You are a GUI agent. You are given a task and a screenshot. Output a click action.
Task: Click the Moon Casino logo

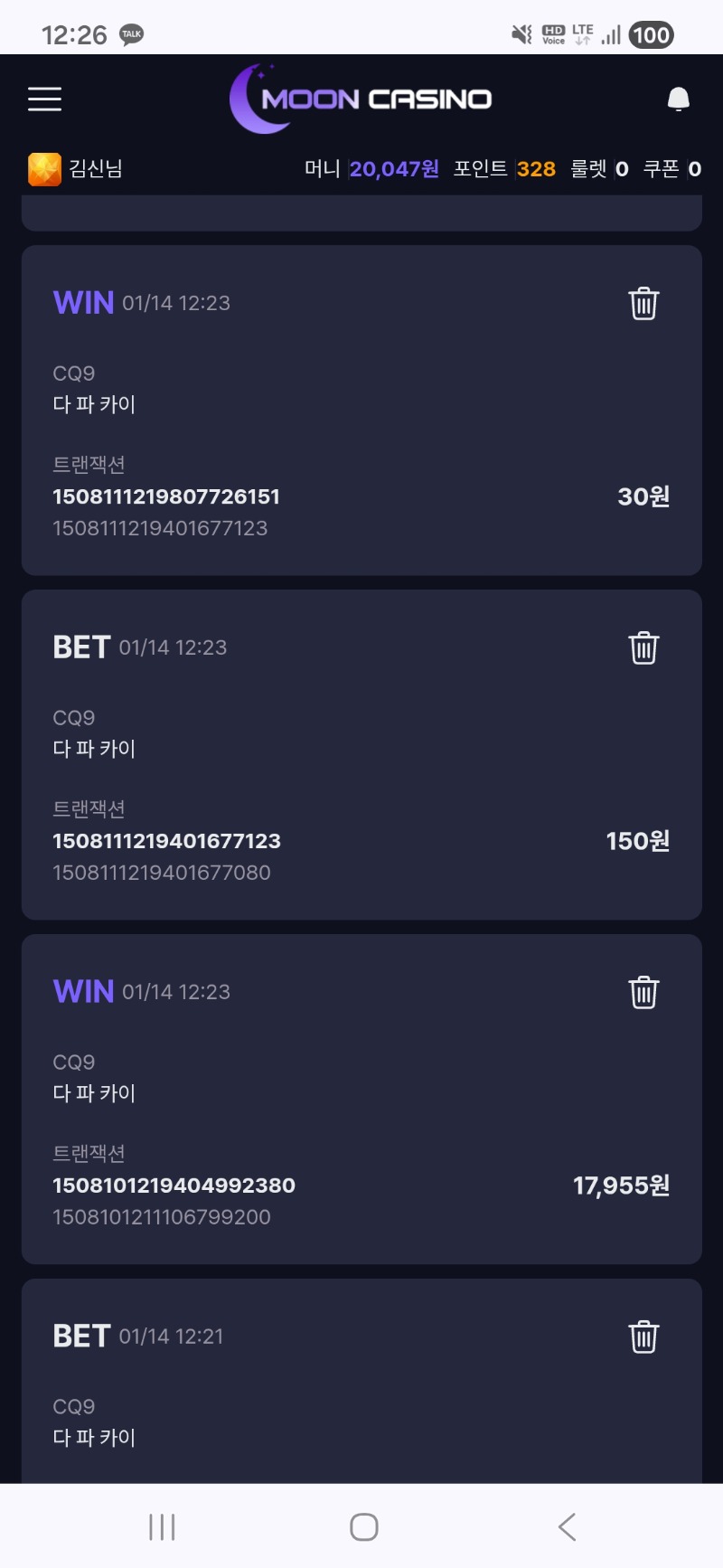click(361, 99)
